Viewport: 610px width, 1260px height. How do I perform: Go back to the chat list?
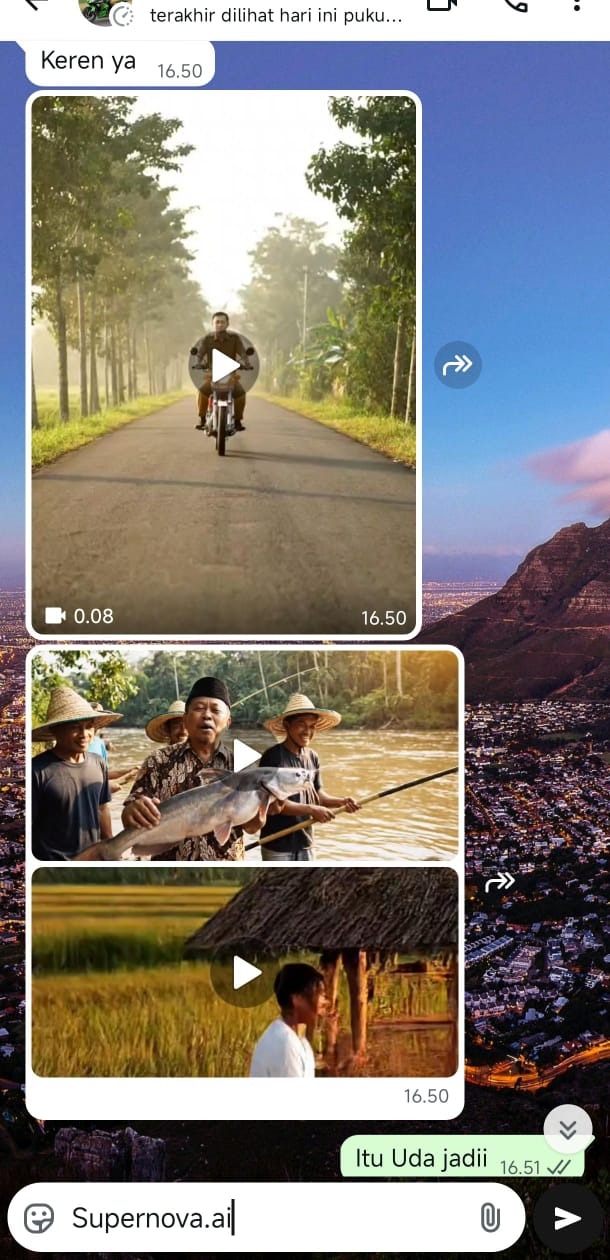tap(36, 5)
